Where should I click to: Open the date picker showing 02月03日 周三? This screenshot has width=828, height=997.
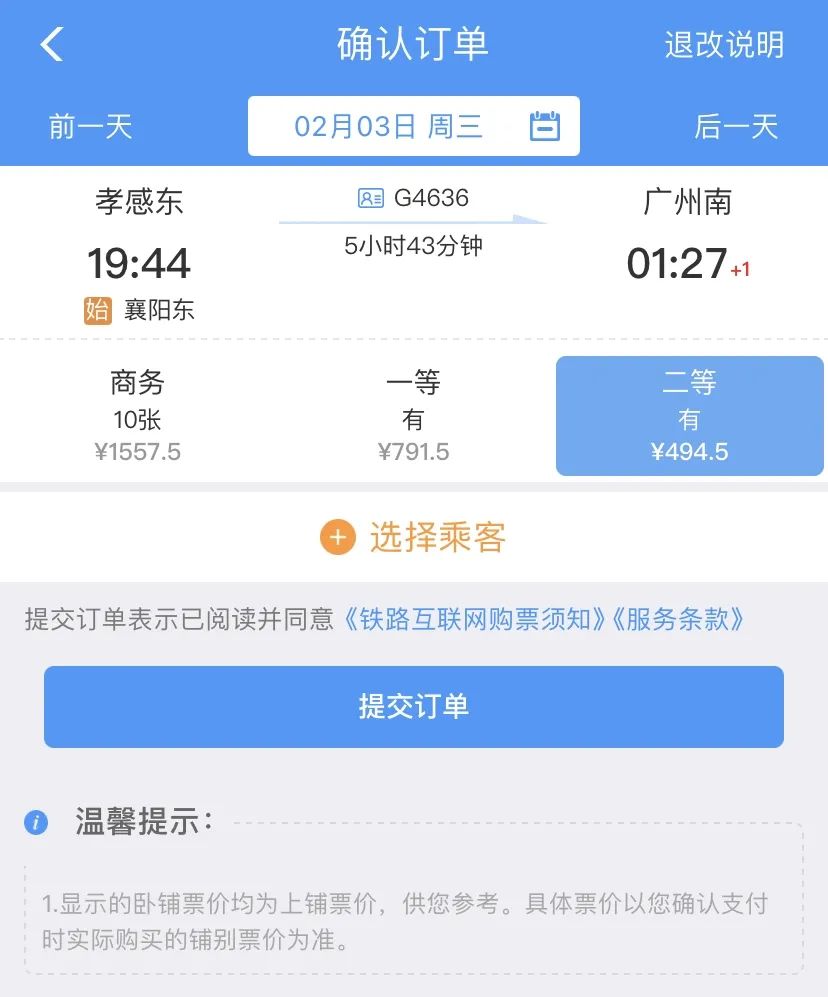(x=413, y=126)
